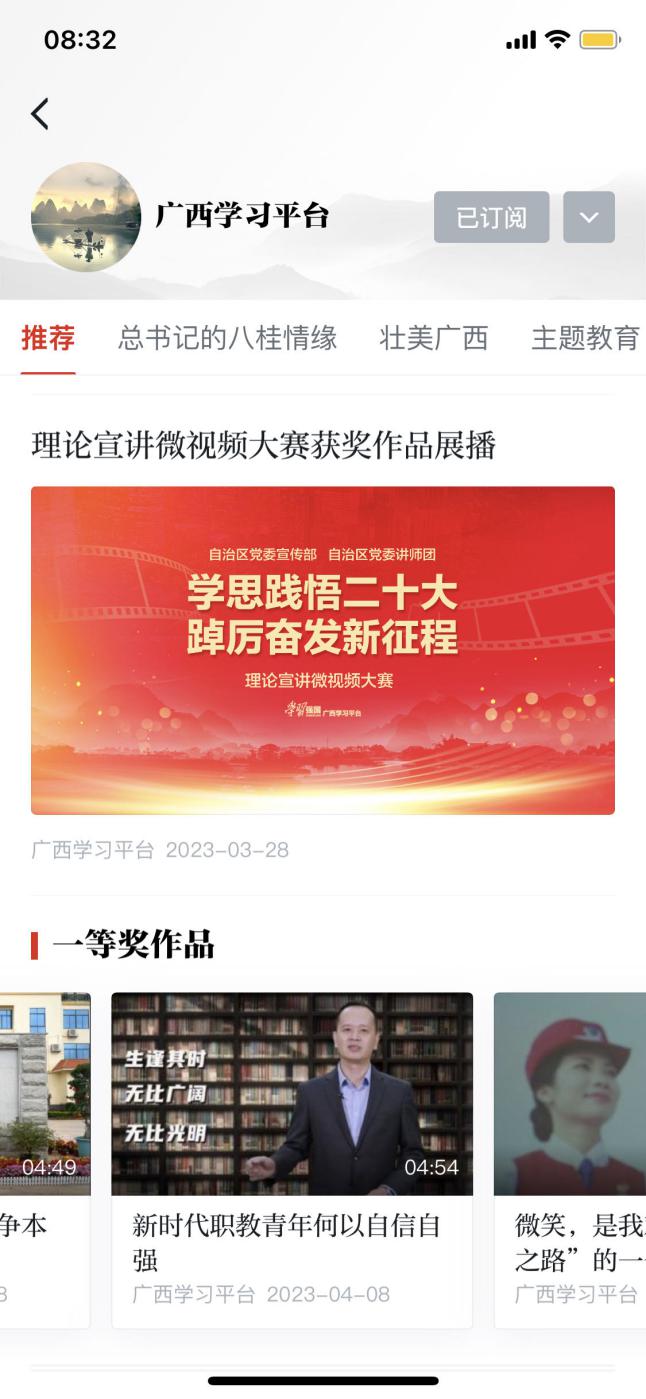Play the 新时代职教青年何以自信自强 video
646x1399 pixels.
point(291,1093)
